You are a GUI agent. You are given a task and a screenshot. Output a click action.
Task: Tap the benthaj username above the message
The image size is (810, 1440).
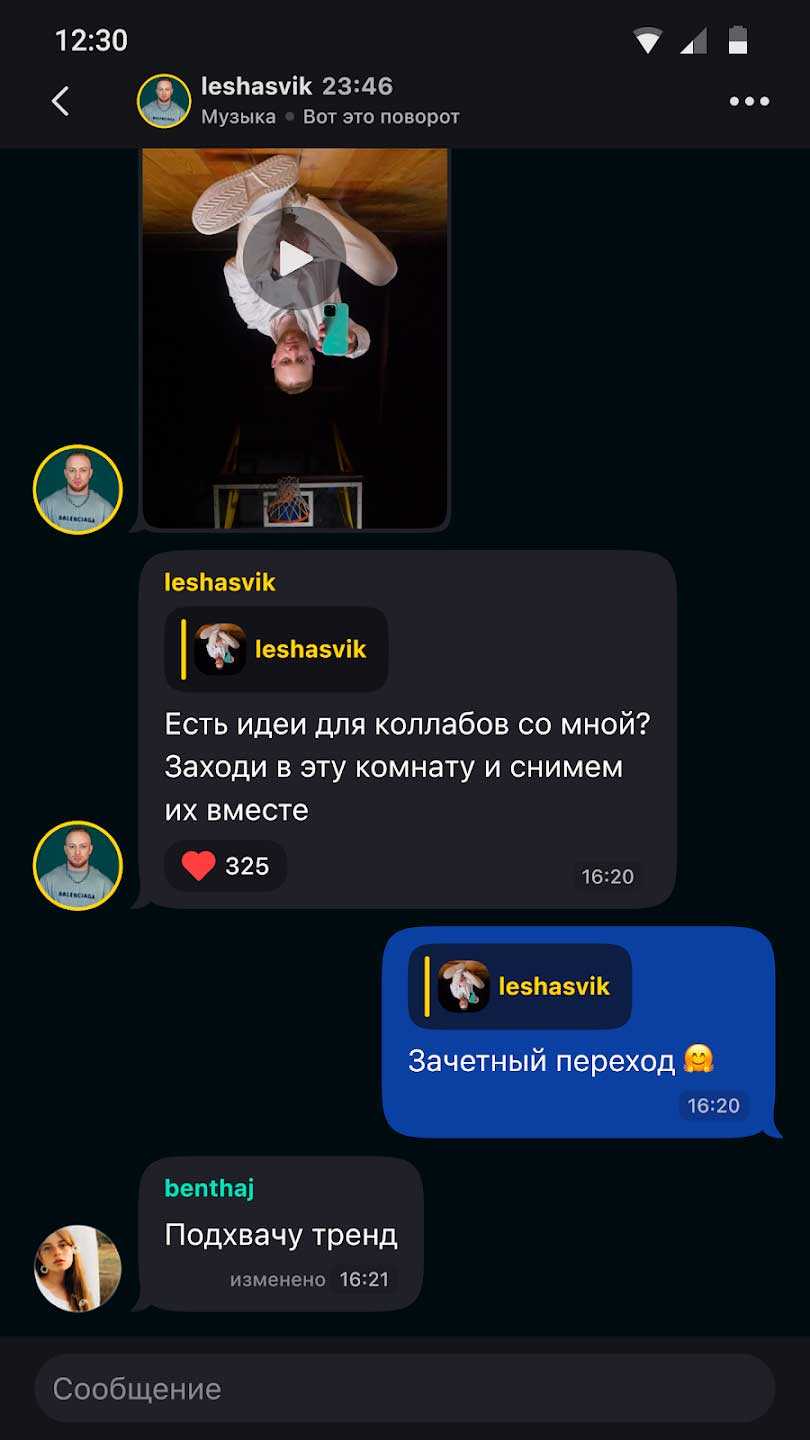click(209, 1188)
